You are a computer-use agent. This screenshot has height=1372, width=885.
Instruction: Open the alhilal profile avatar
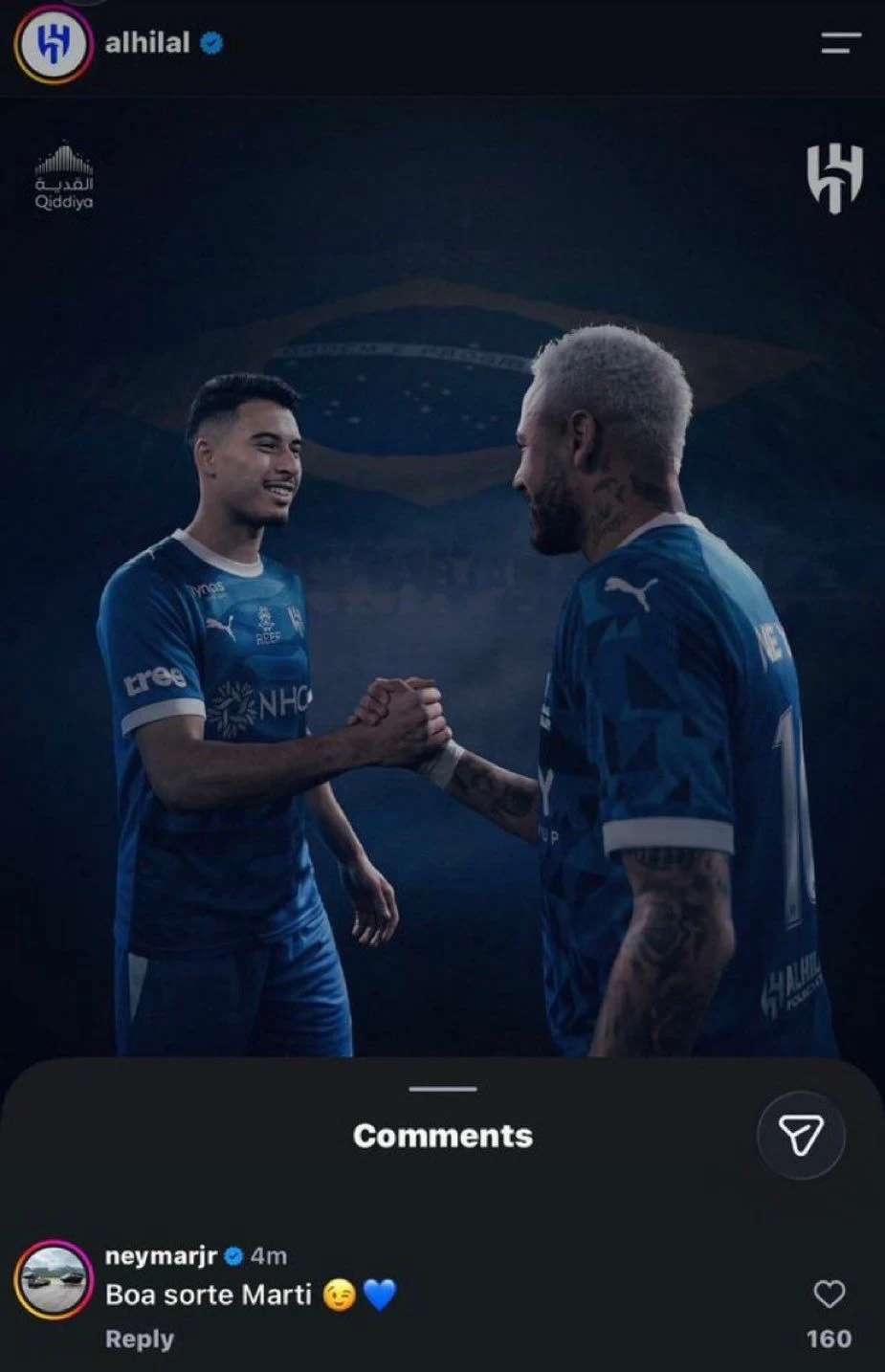[x=53, y=45]
